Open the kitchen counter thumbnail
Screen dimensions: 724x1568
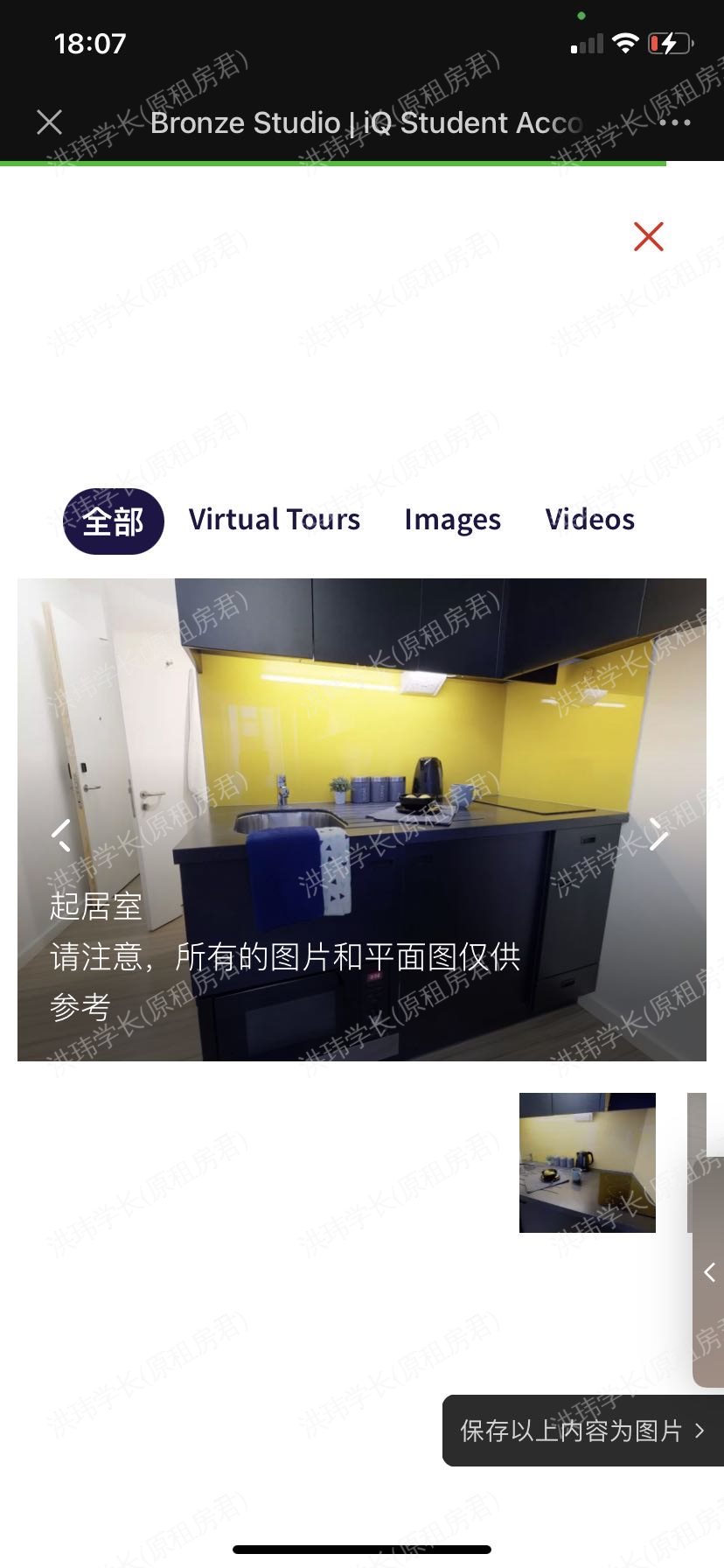(587, 1162)
